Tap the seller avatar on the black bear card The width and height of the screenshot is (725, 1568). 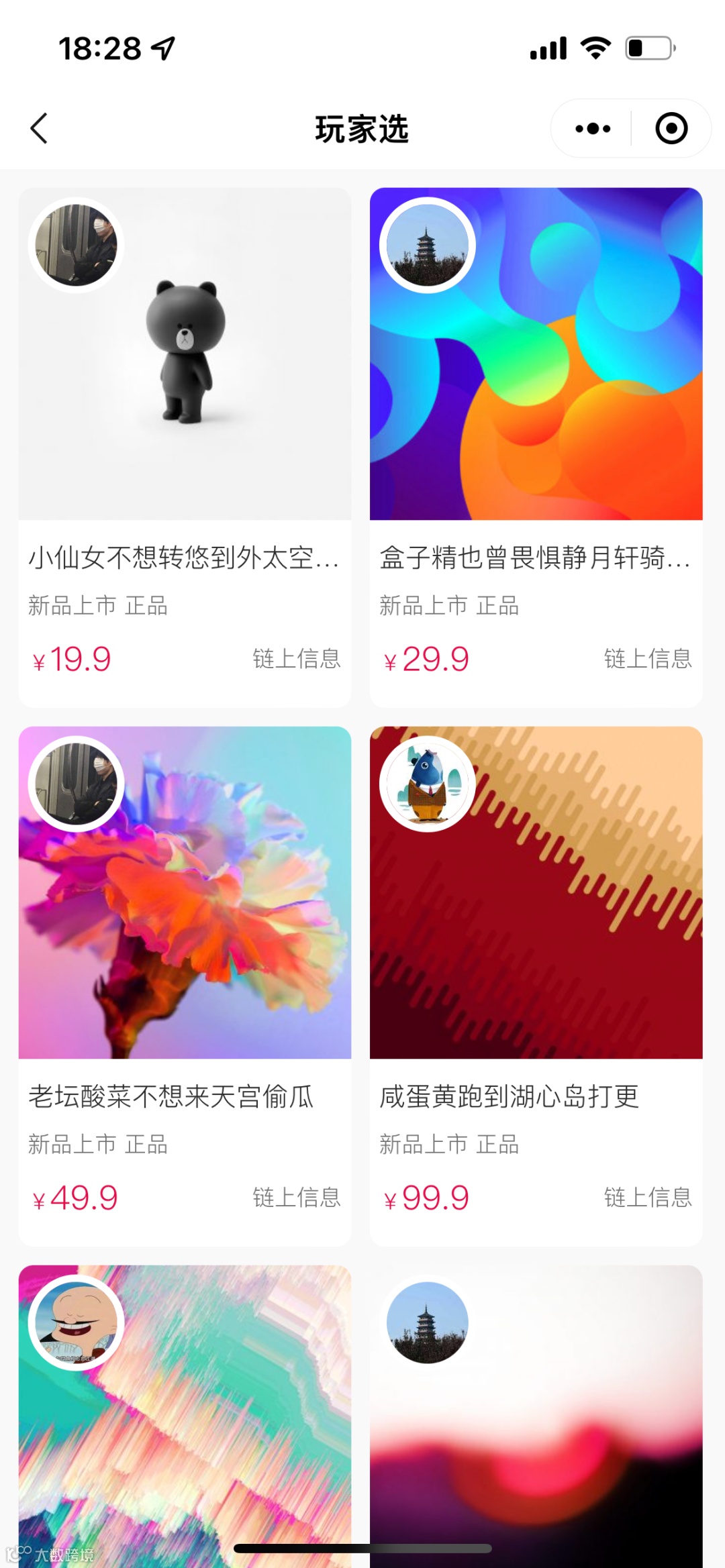[77, 246]
